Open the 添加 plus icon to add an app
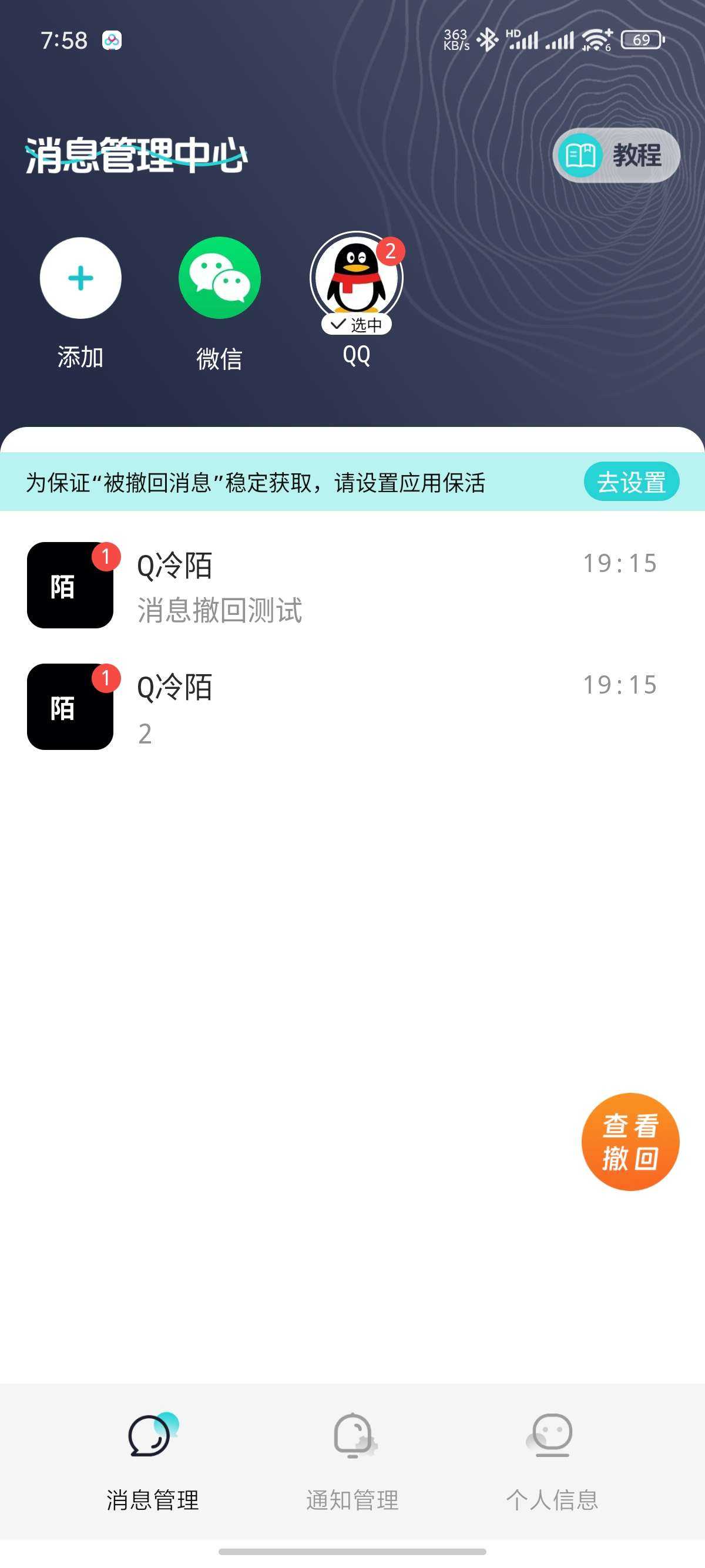This screenshot has height=1568, width=705. 80,278
